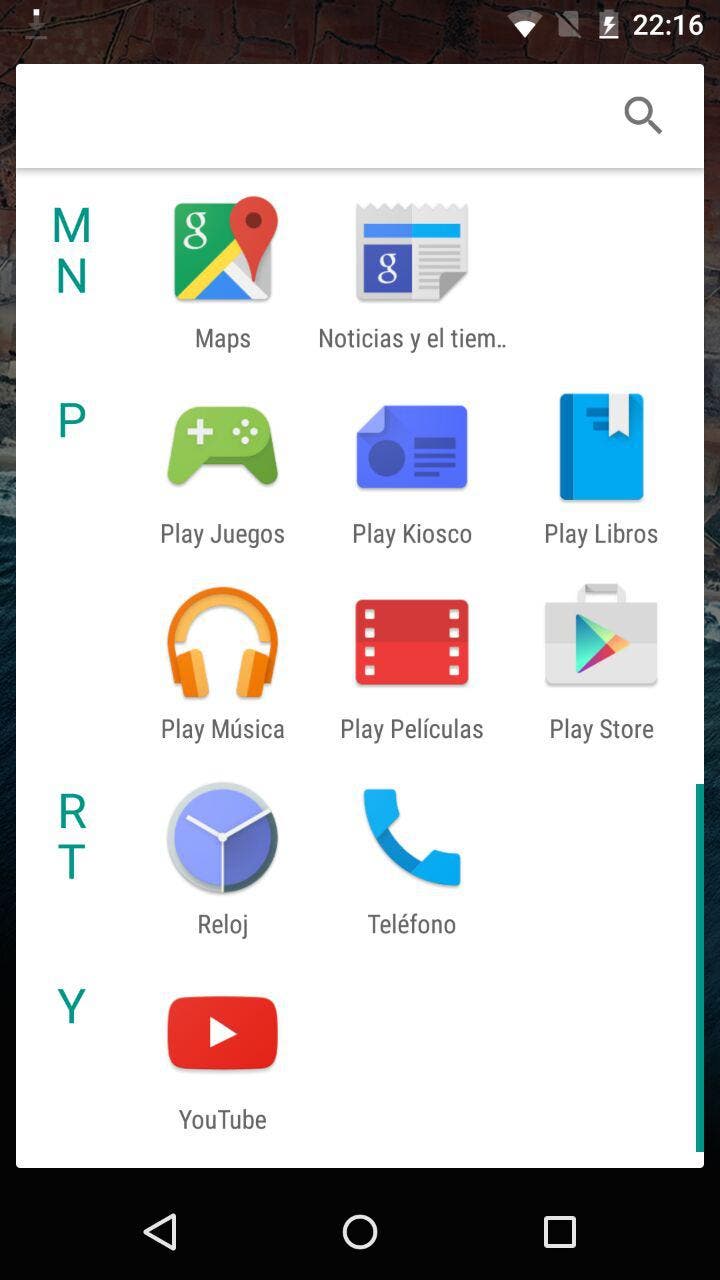Go back with the navigation bar
The height and width of the screenshot is (1280, 720).
coord(160,1232)
